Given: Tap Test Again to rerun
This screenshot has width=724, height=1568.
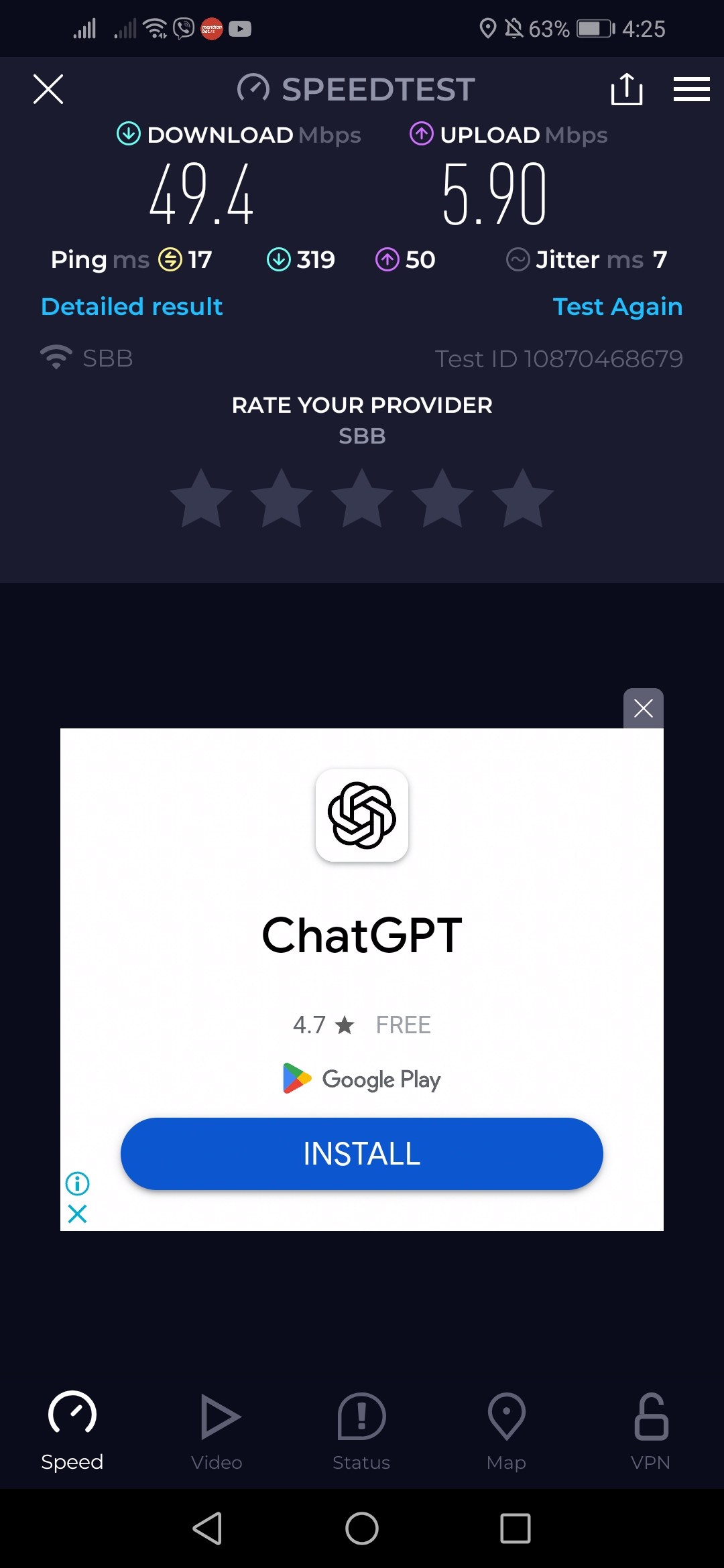Looking at the screenshot, I should (617, 307).
